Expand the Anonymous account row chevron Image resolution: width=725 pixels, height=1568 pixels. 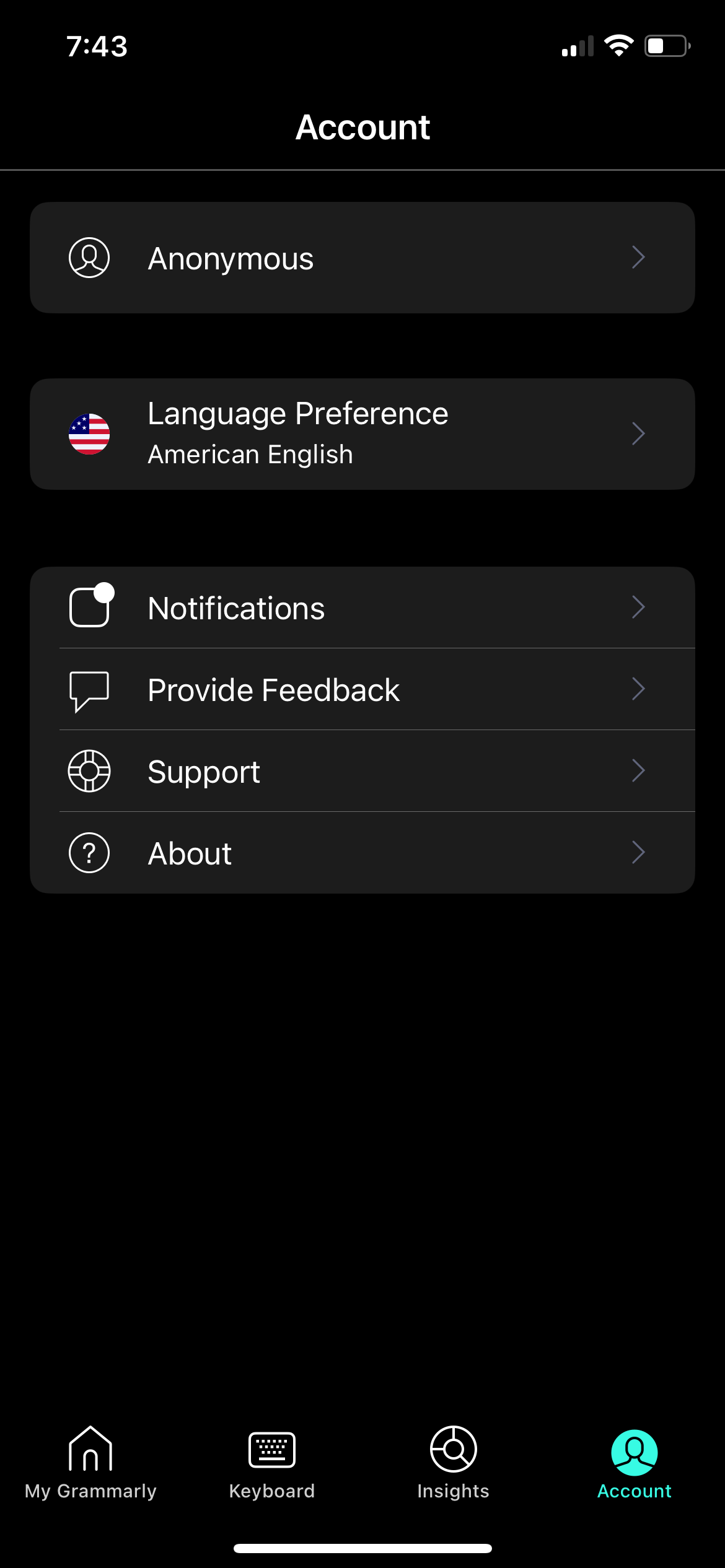click(x=638, y=258)
